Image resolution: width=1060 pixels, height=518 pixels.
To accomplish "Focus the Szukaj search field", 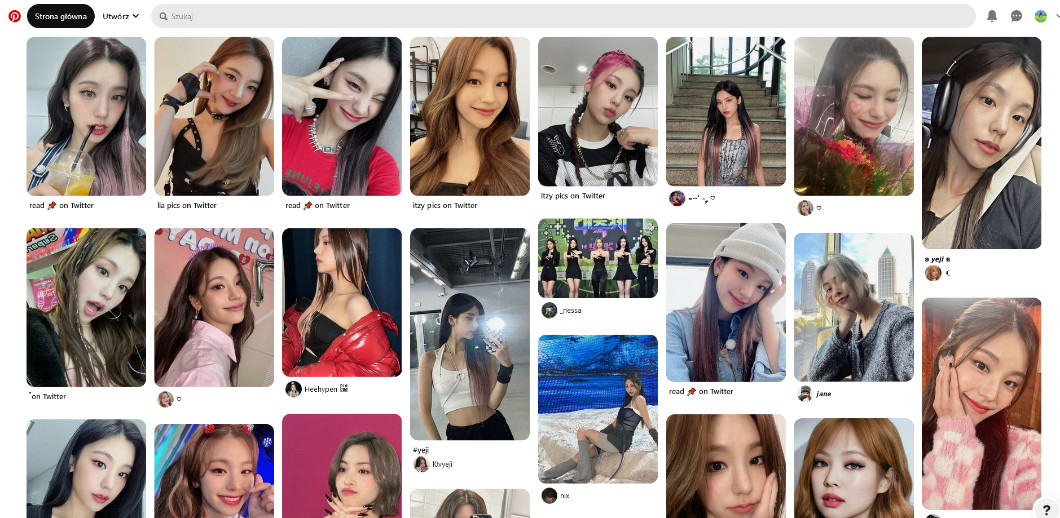I will (560, 16).
